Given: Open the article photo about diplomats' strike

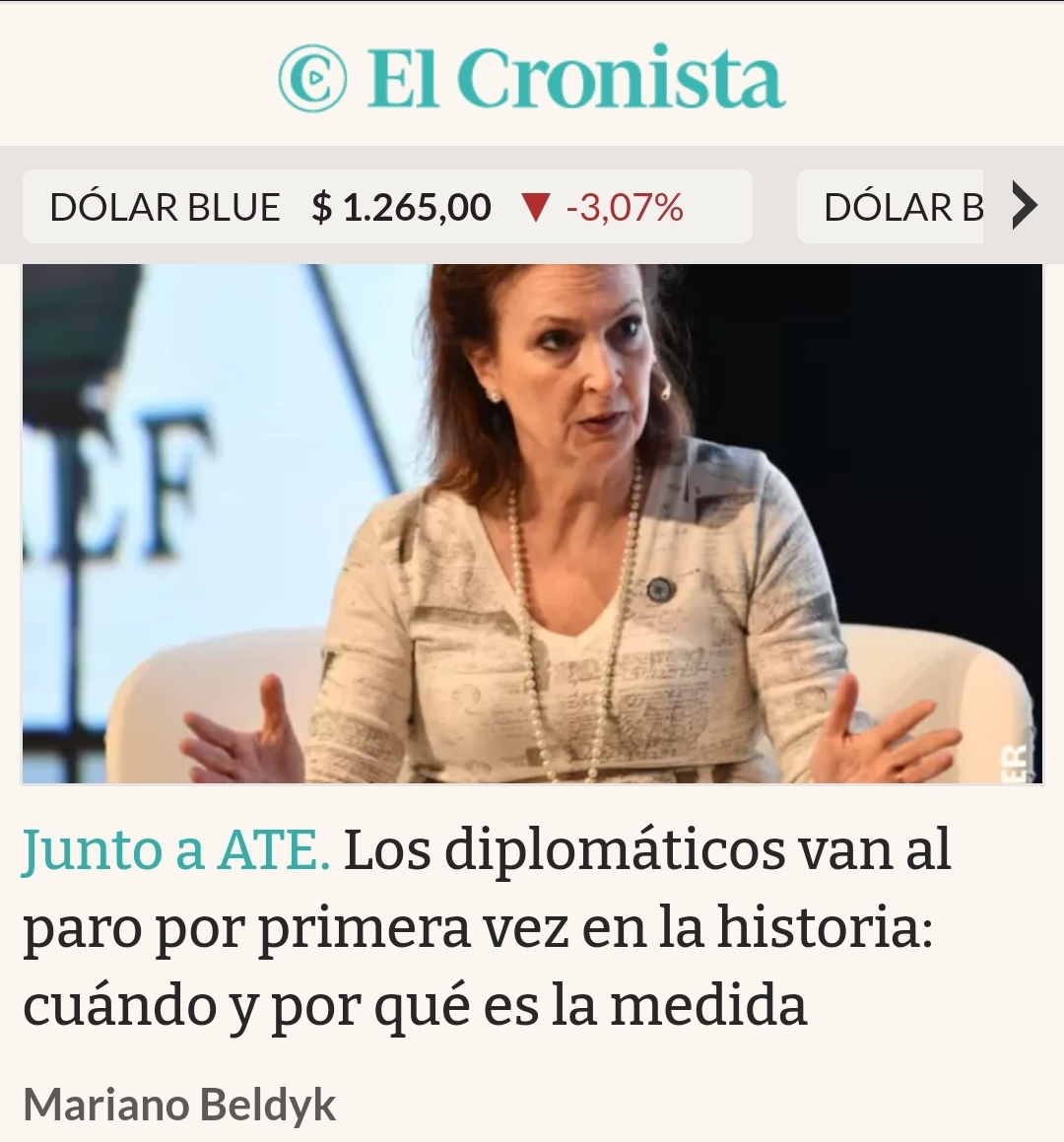Looking at the screenshot, I should (x=532, y=523).
